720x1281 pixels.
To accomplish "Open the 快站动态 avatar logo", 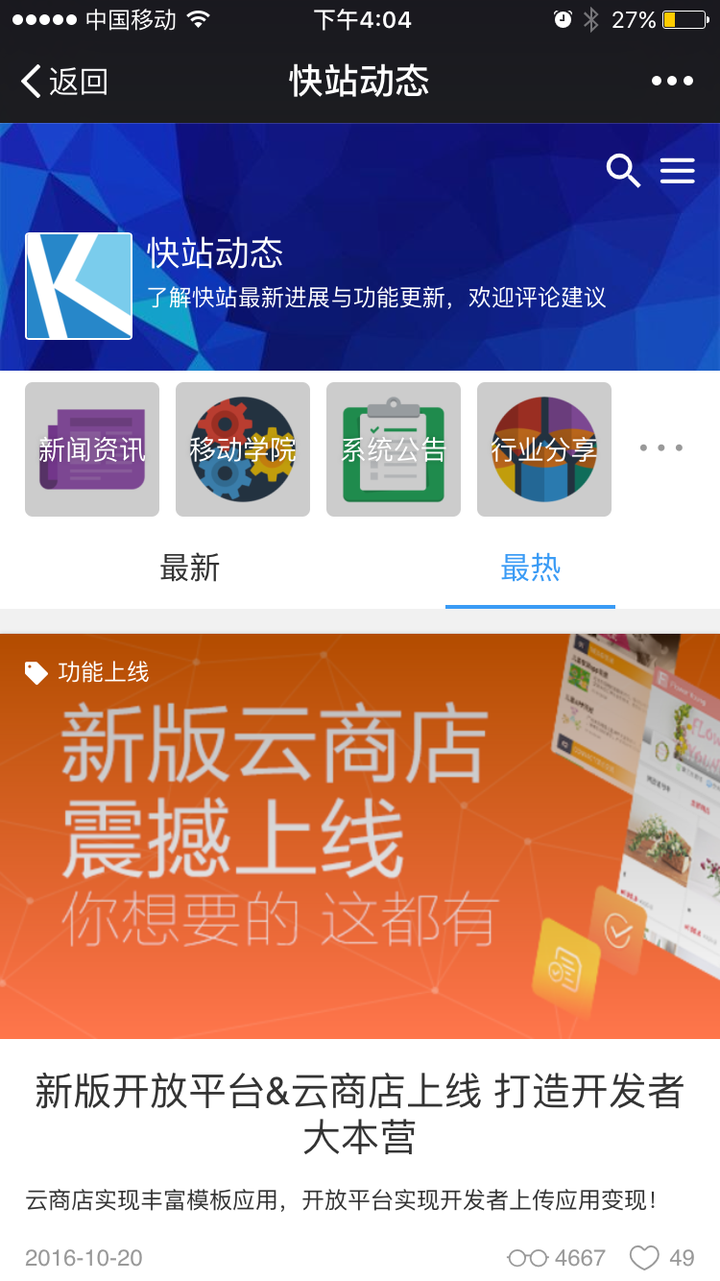I will pyautogui.click(x=79, y=286).
